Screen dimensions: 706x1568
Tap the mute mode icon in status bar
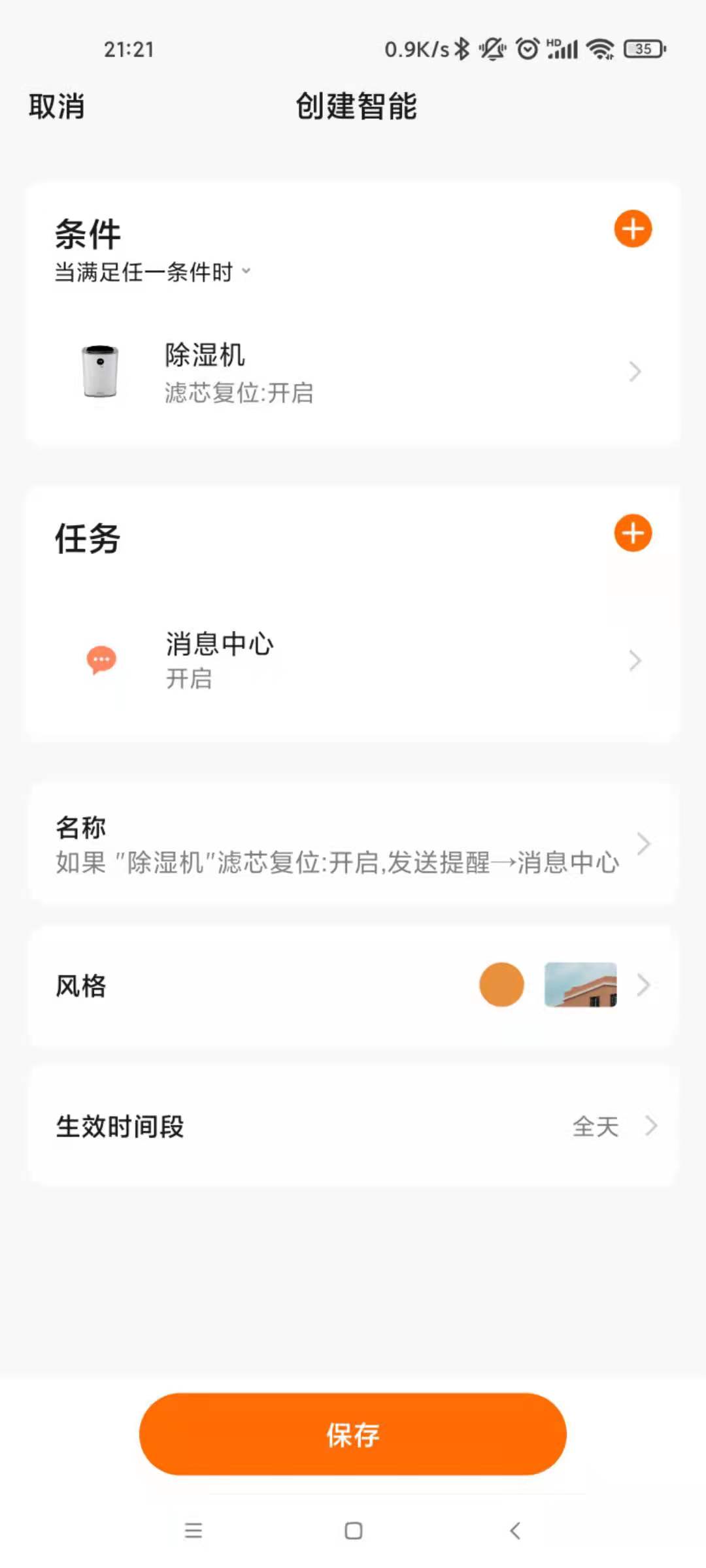(492, 48)
